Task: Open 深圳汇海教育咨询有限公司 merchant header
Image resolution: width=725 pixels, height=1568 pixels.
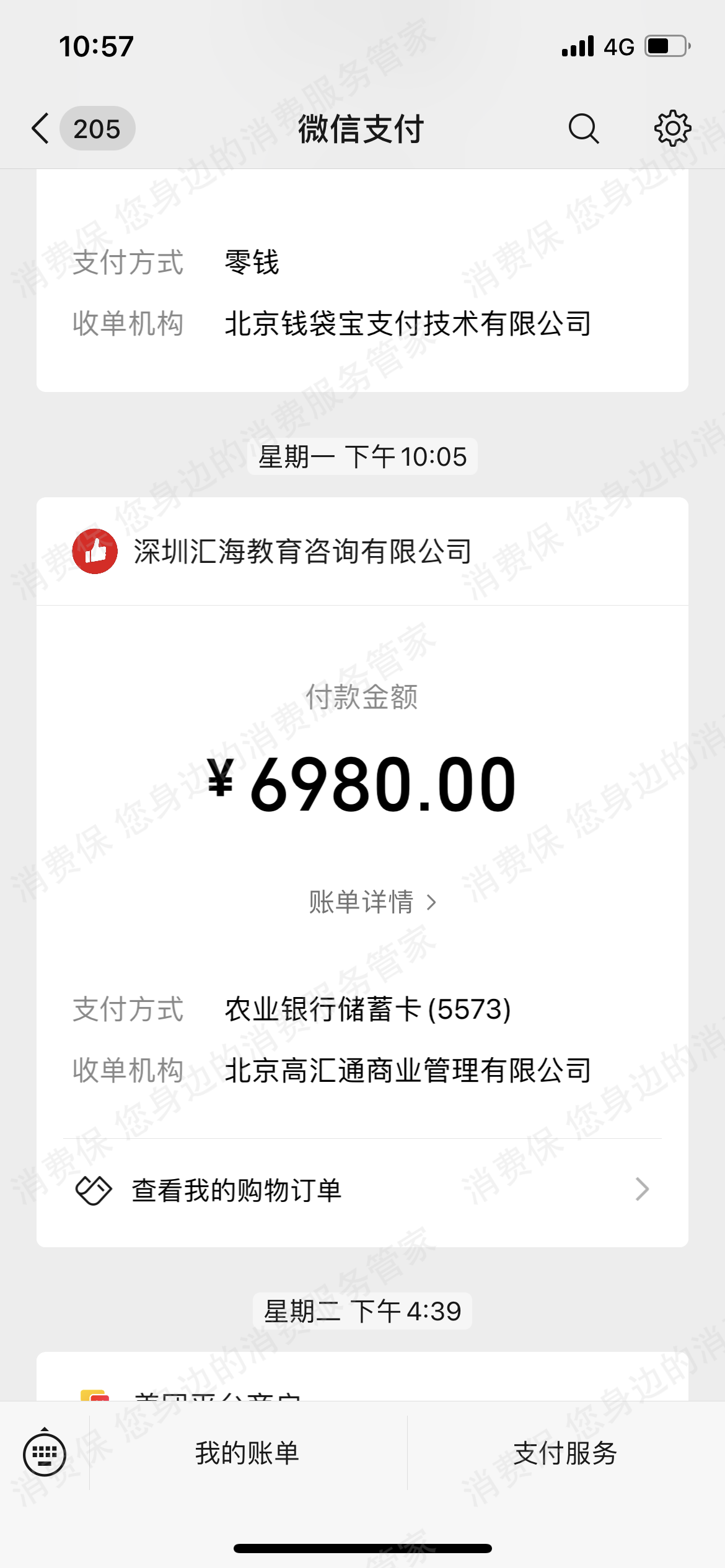Action: [x=302, y=551]
